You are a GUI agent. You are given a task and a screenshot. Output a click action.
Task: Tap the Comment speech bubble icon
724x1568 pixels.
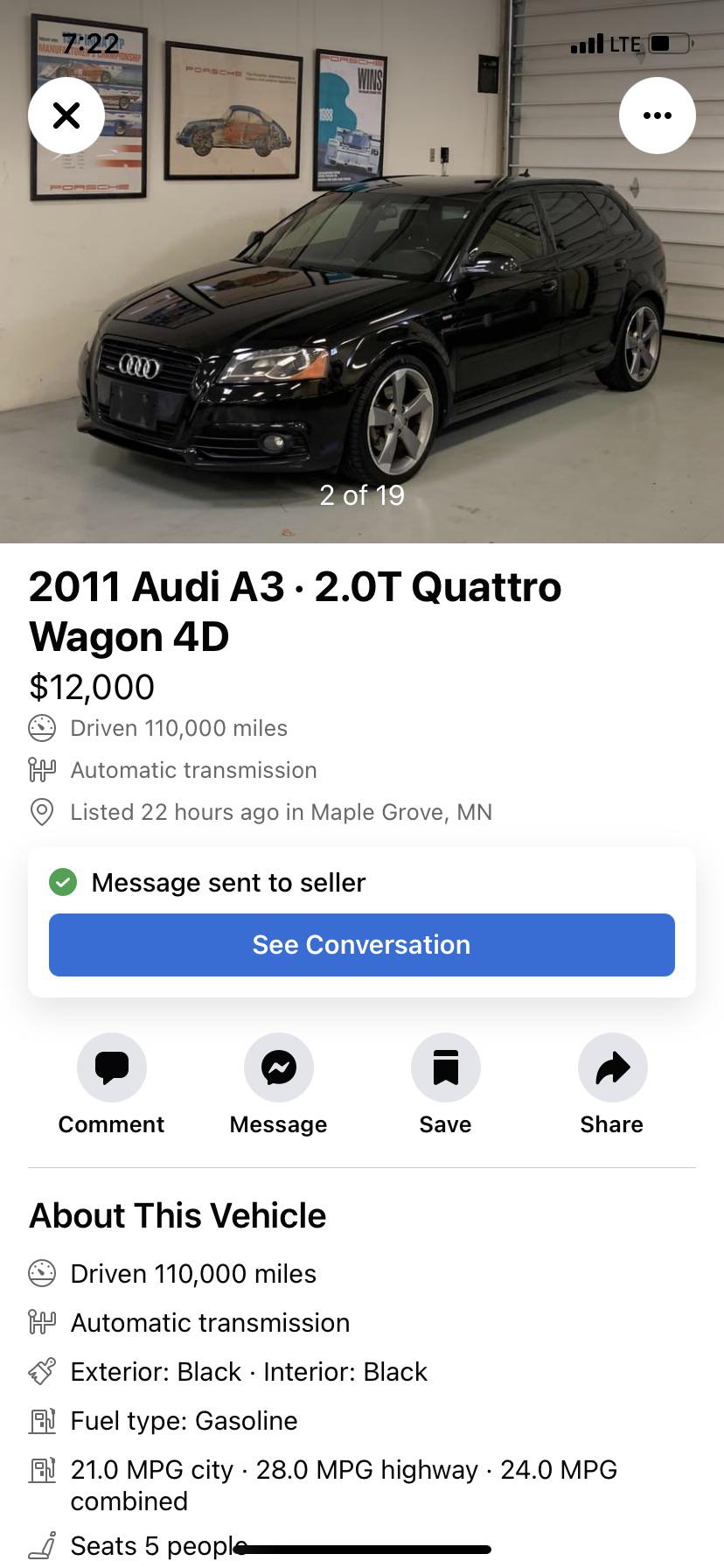pos(111,1067)
